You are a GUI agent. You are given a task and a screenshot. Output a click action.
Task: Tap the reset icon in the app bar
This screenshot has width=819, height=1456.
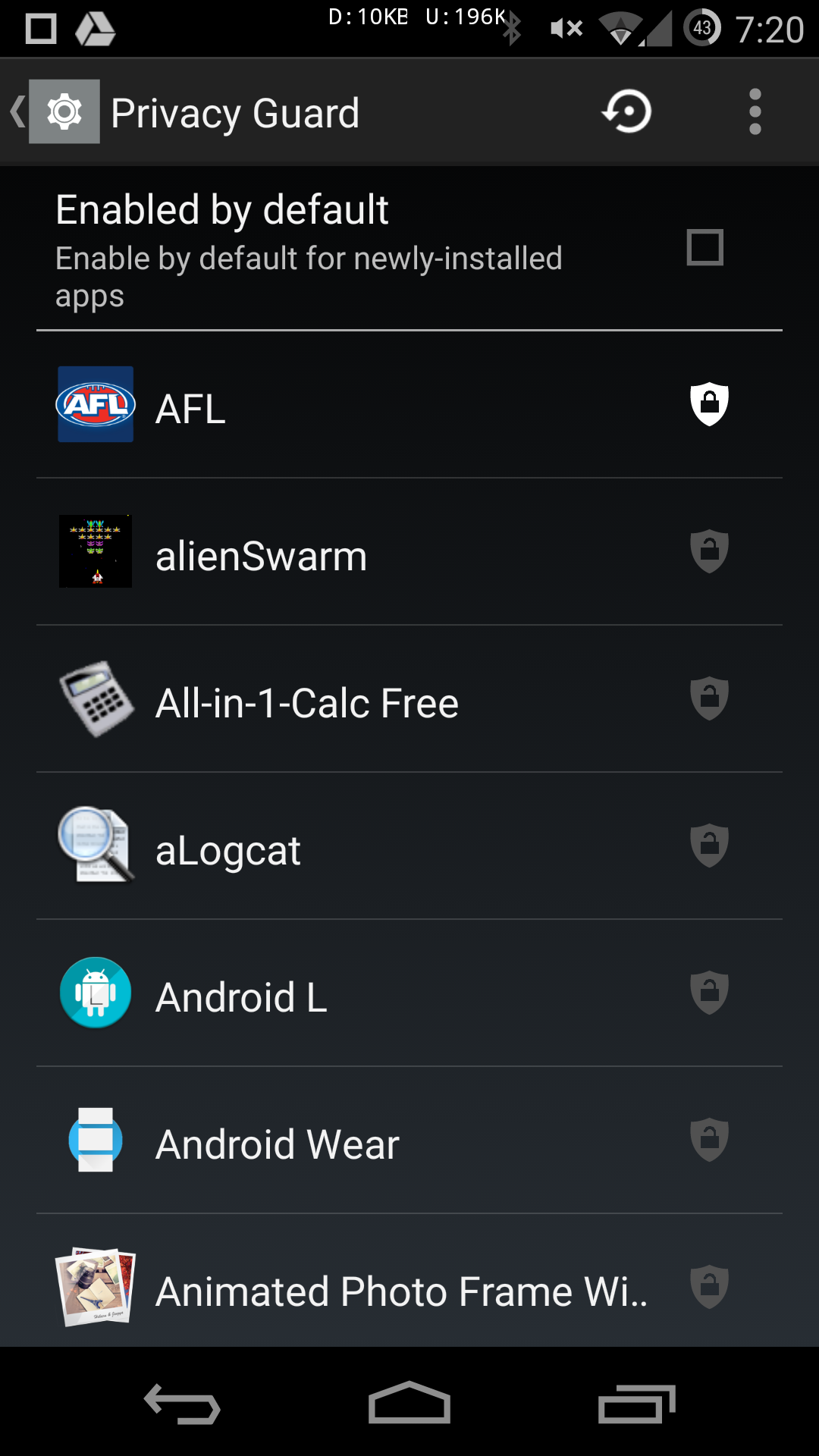pyautogui.click(x=626, y=111)
